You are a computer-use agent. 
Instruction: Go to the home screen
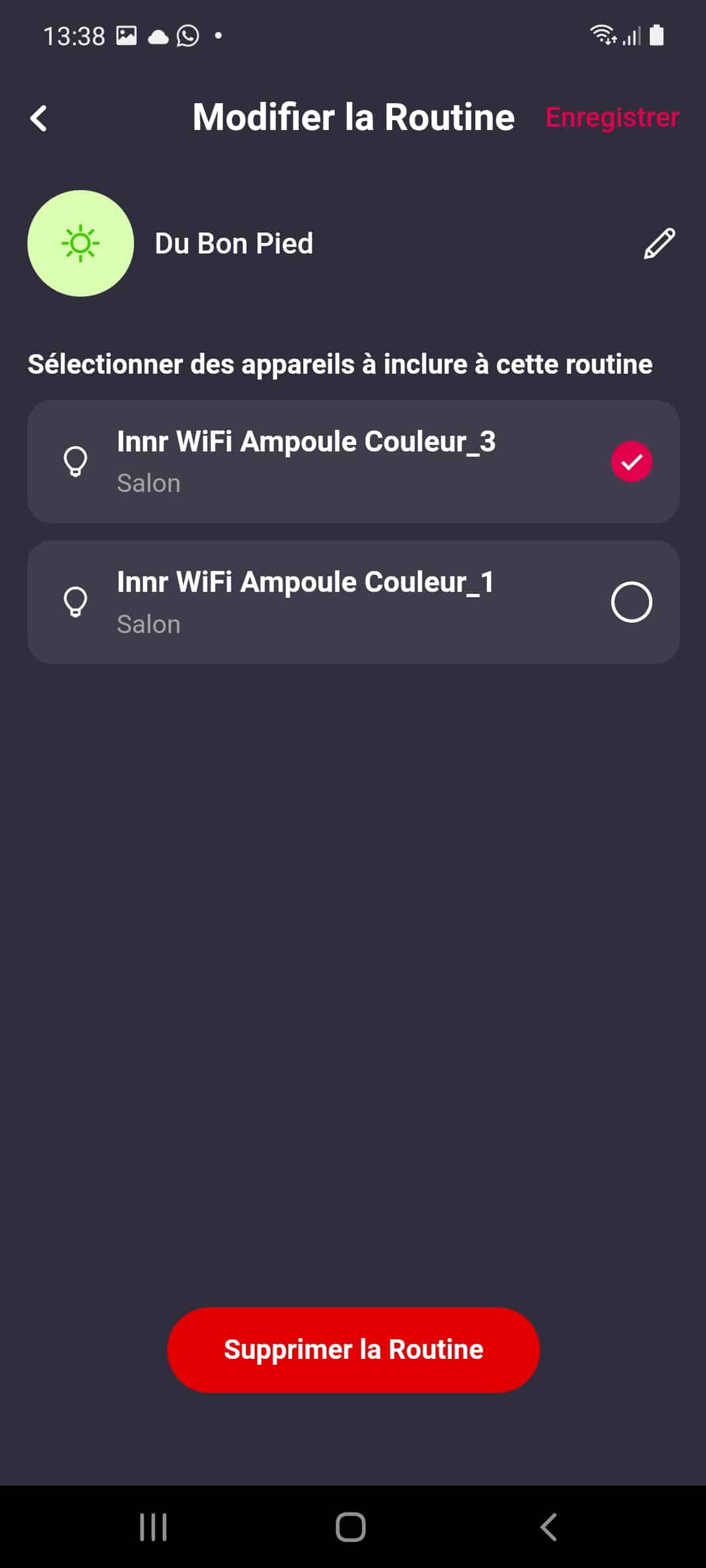click(x=350, y=1527)
